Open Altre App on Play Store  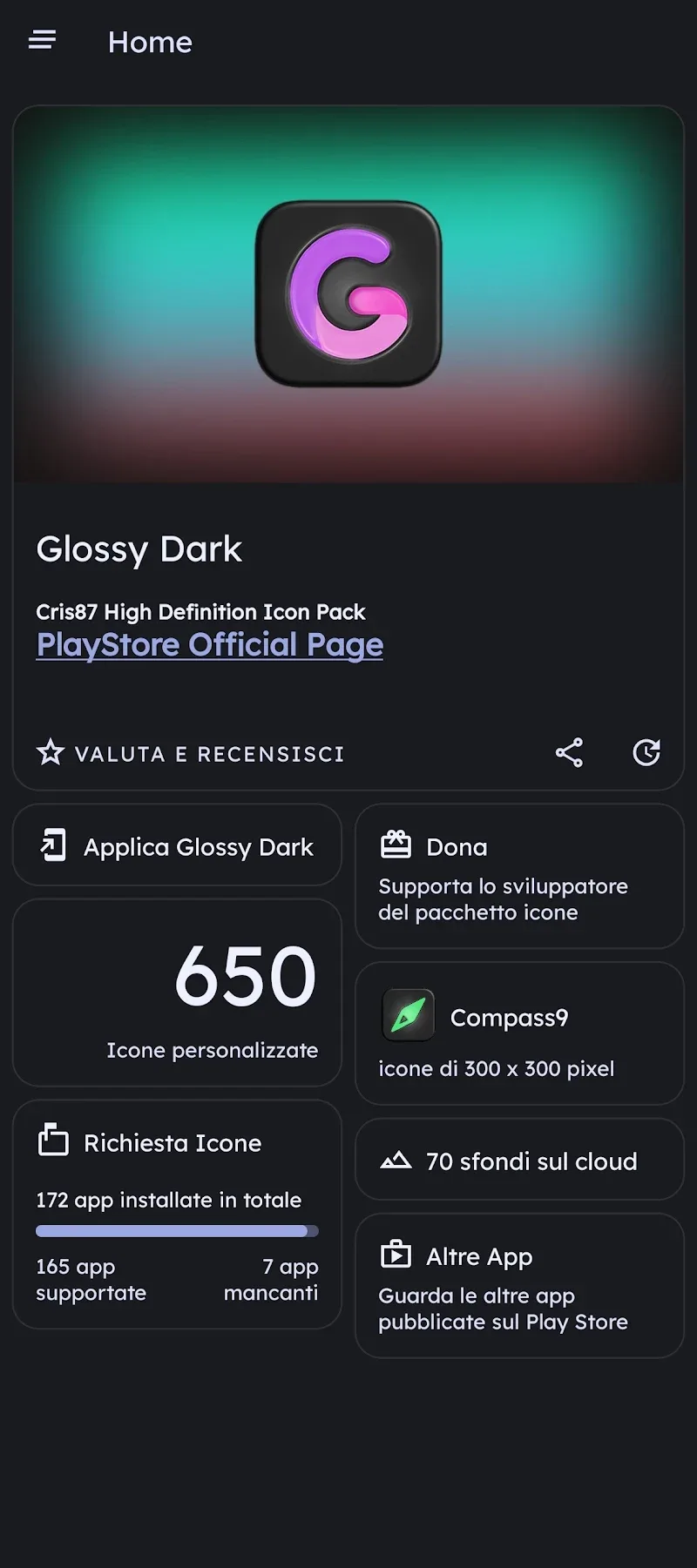[519, 1286]
